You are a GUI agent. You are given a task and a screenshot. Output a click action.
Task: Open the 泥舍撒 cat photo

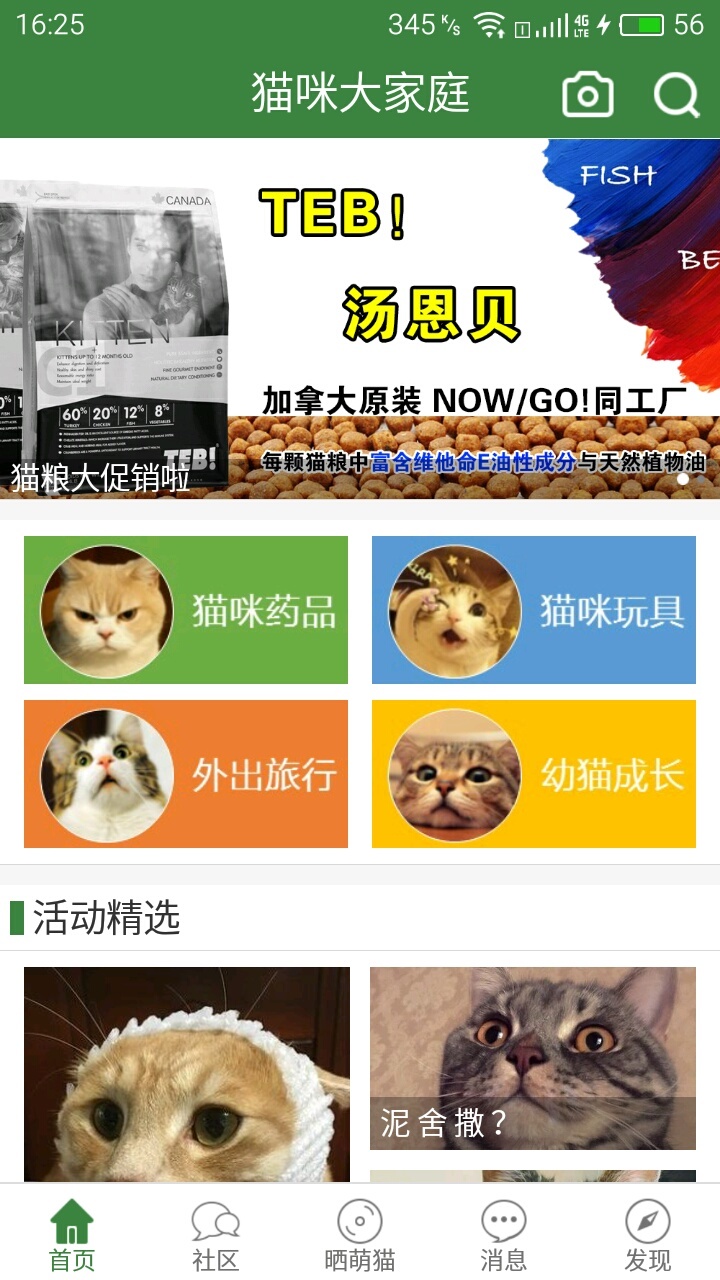point(533,1060)
